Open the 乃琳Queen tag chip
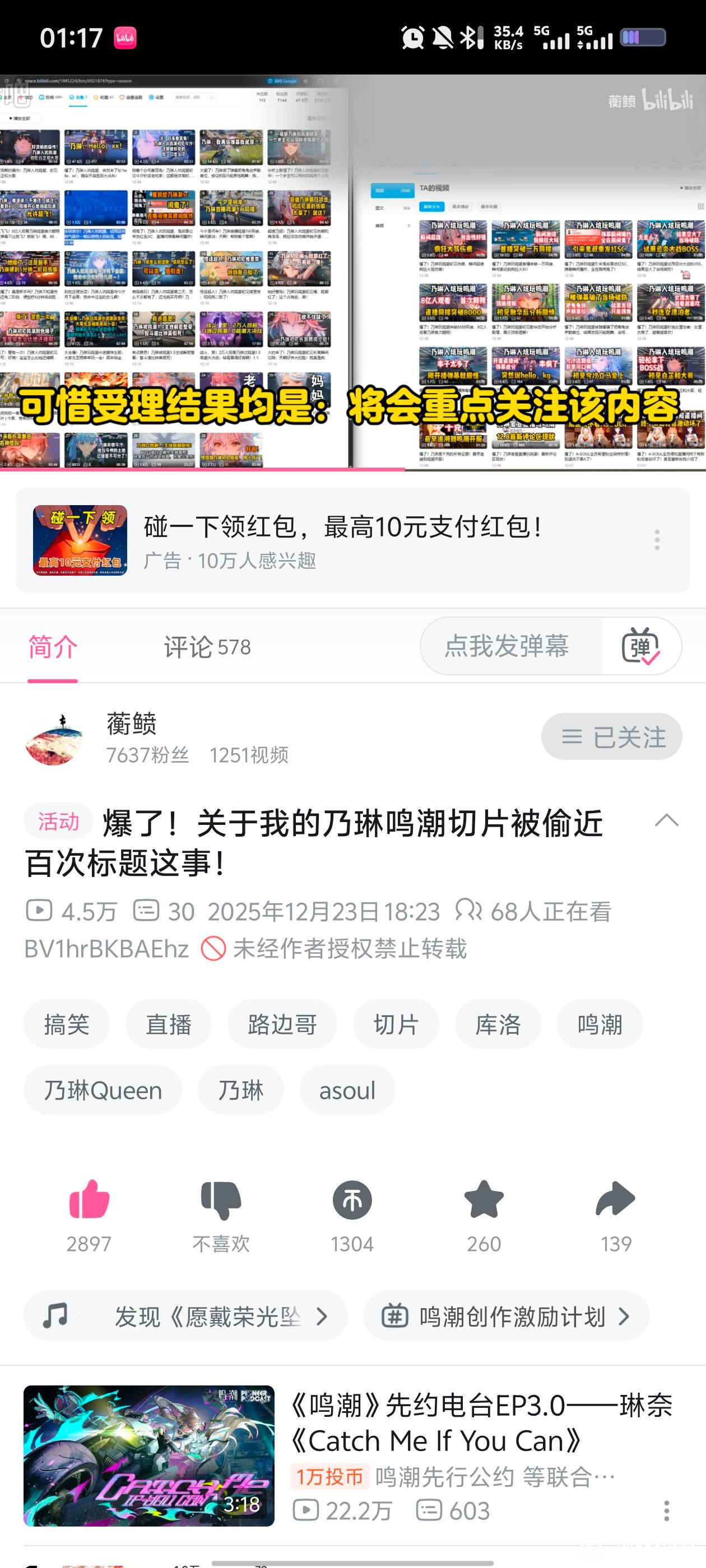Image resolution: width=706 pixels, height=1568 pixels. tap(103, 1090)
